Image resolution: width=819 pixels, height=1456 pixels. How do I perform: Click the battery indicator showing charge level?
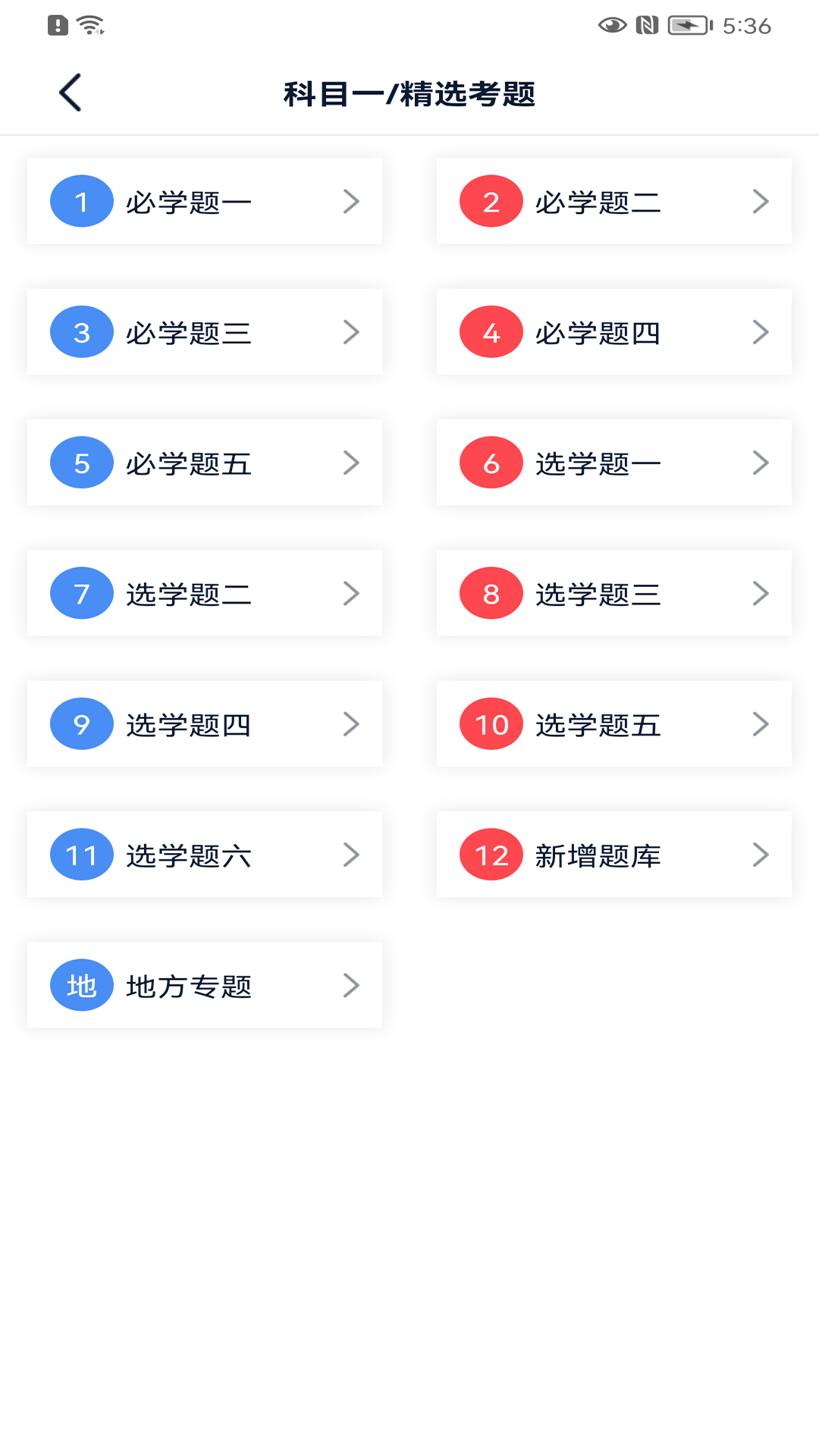point(686,25)
